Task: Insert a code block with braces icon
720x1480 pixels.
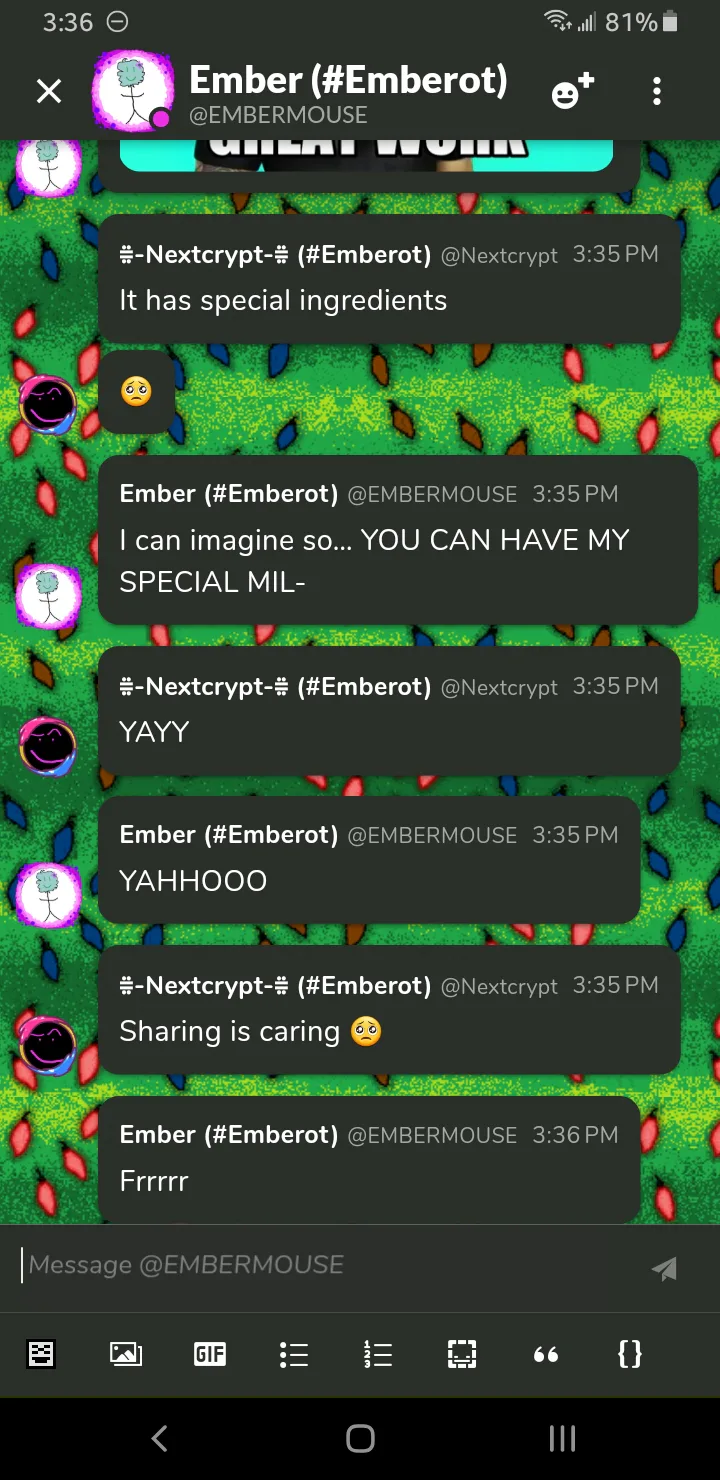Action: pyautogui.click(x=630, y=1354)
